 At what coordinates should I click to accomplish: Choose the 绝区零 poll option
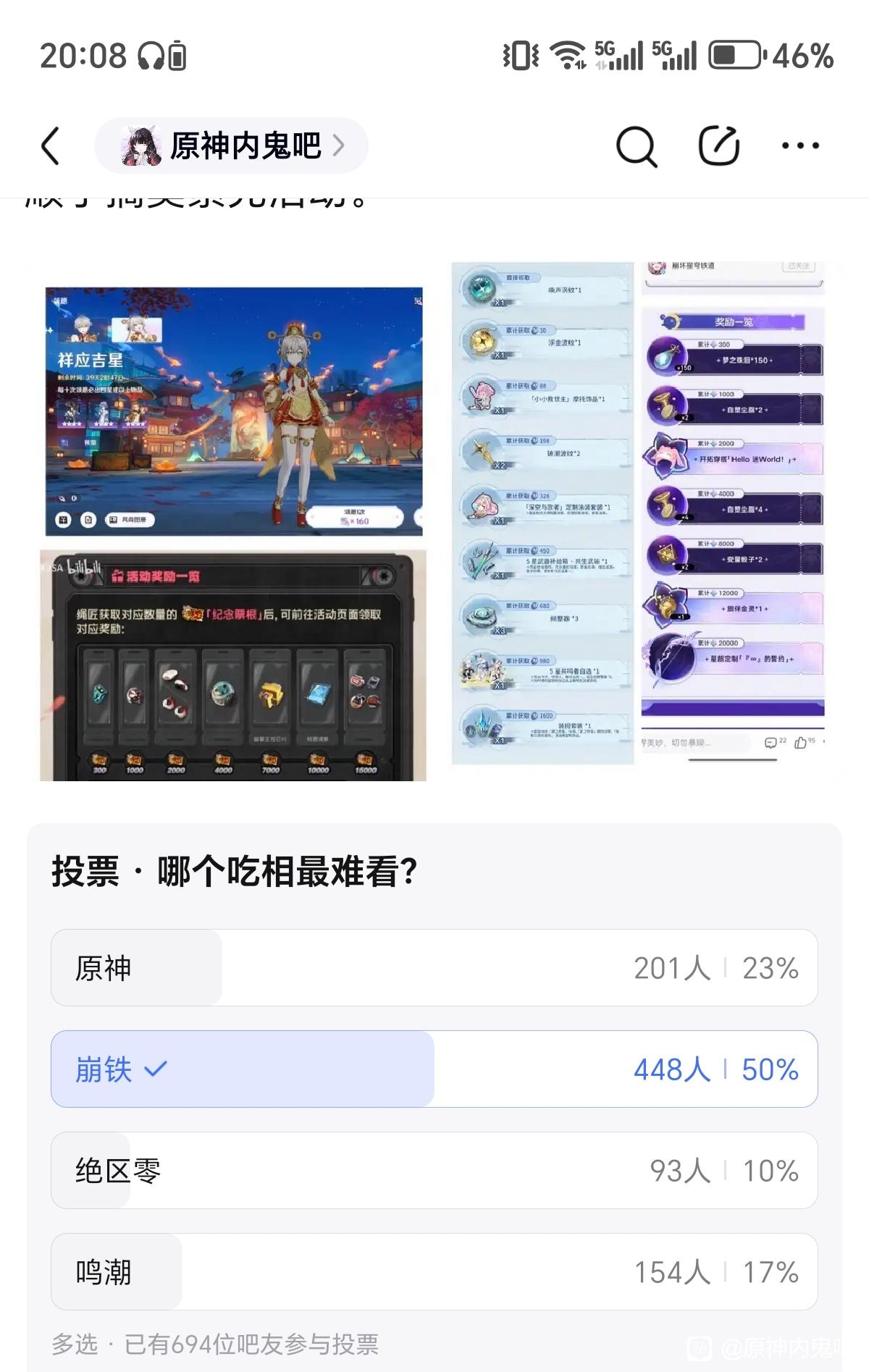click(x=434, y=1170)
